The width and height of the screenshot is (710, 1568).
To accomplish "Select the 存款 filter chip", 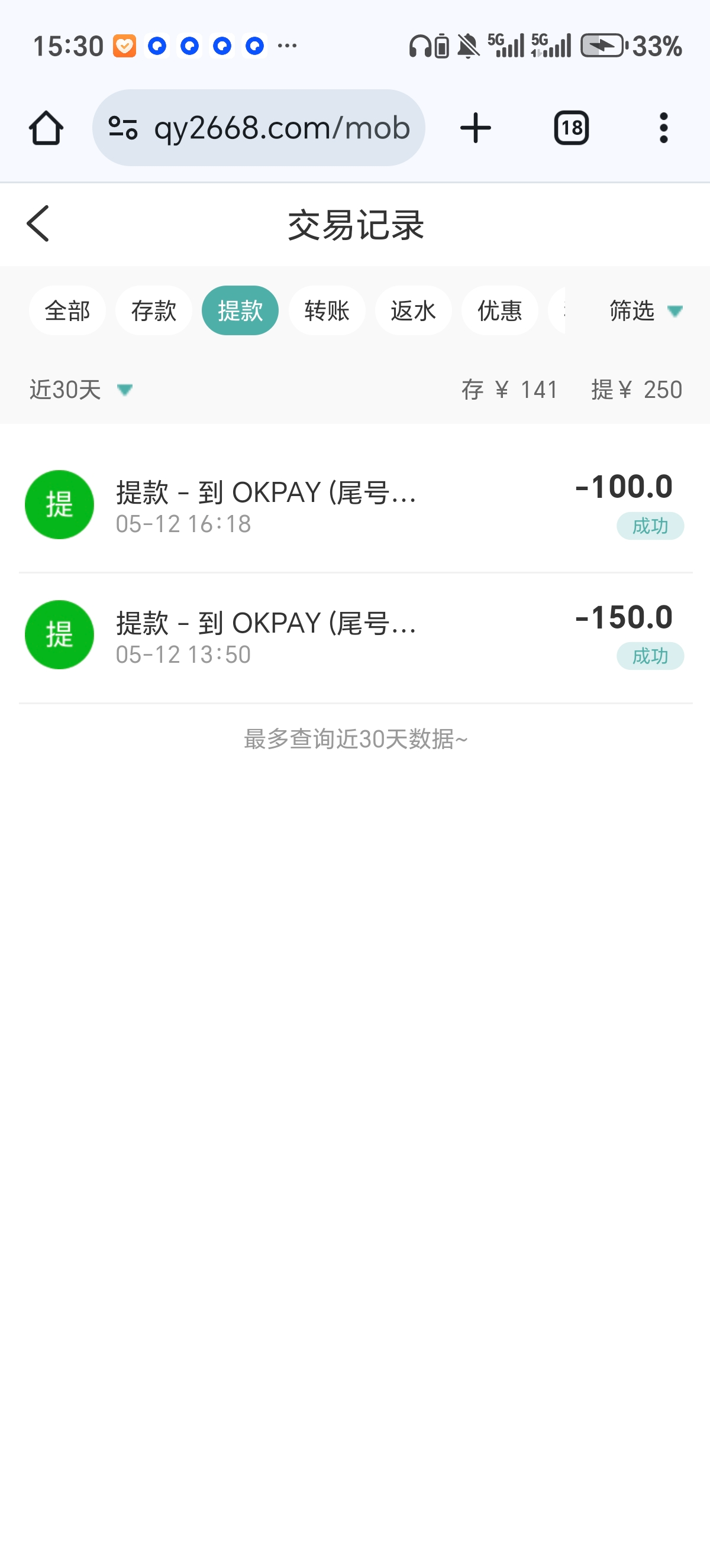I will pyautogui.click(x=153, y=310).
